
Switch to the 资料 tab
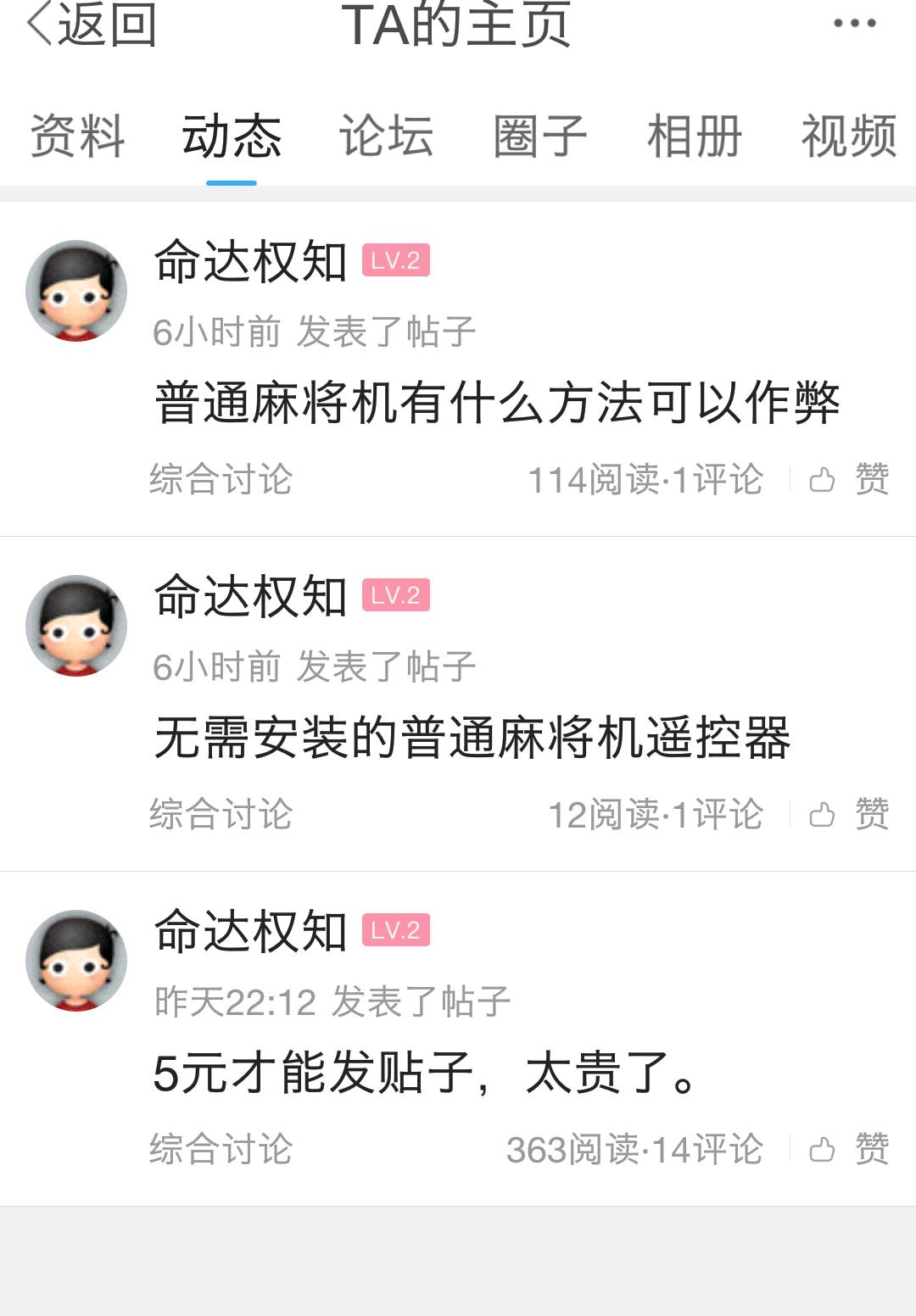pyautogui.click(x=77, y=136)
